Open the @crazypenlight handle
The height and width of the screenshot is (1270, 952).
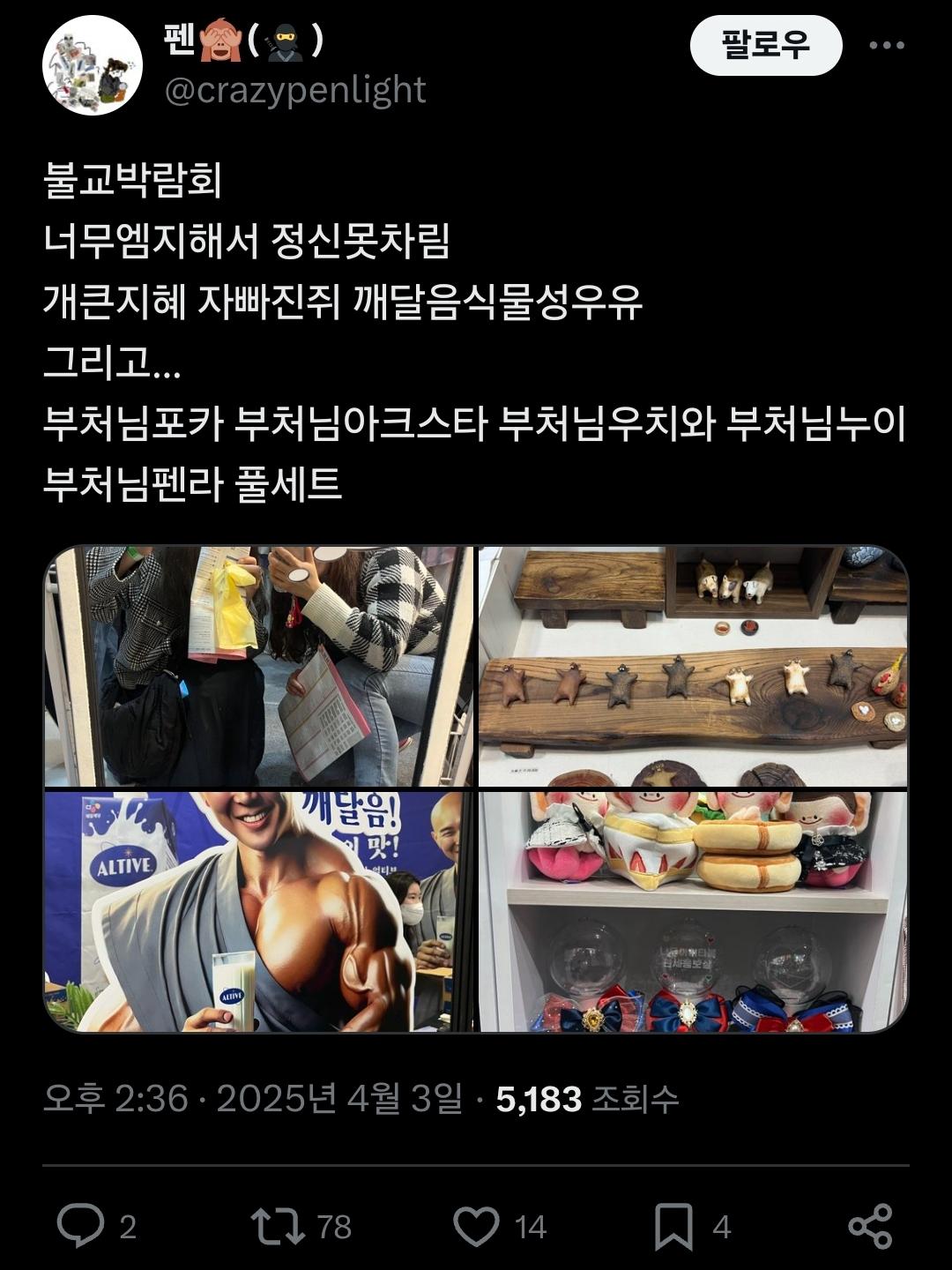pyautogui.click(x=295, y=90)
